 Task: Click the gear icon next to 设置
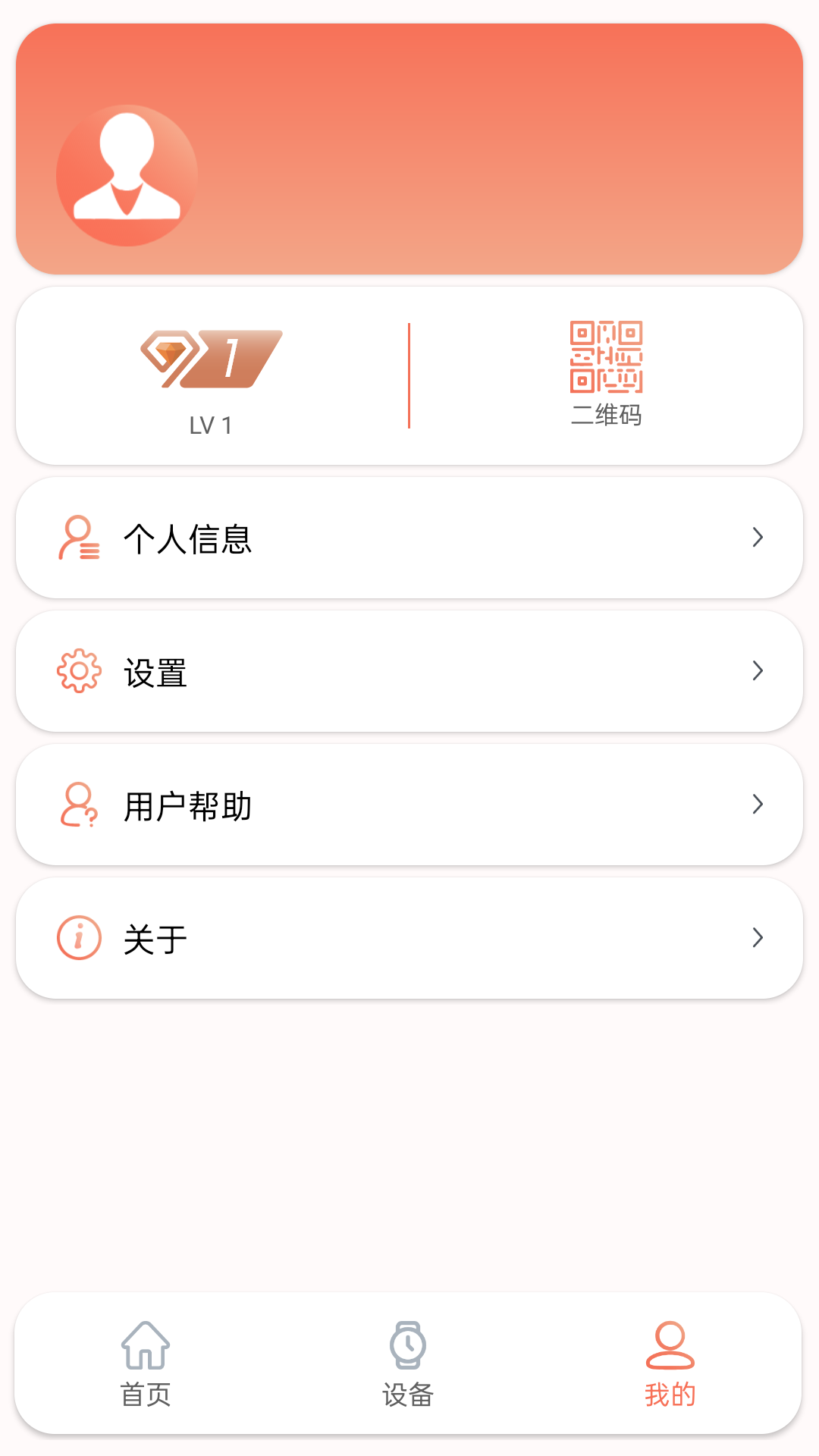coord(78,671)
